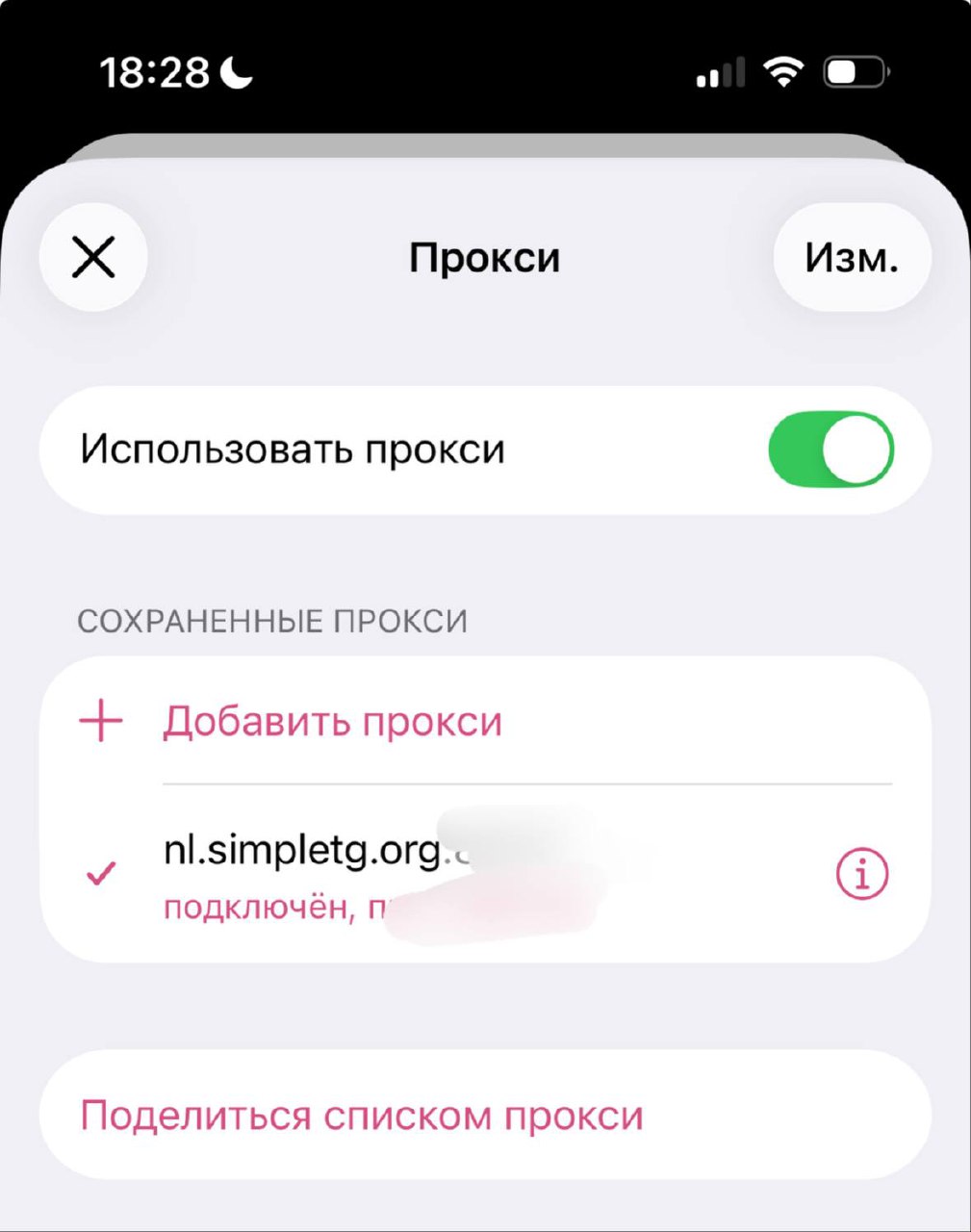The height and width of the screenshot is (1232, 971).
Task: Share list via Поделиться списком прокси
Action: [361, 1115]
